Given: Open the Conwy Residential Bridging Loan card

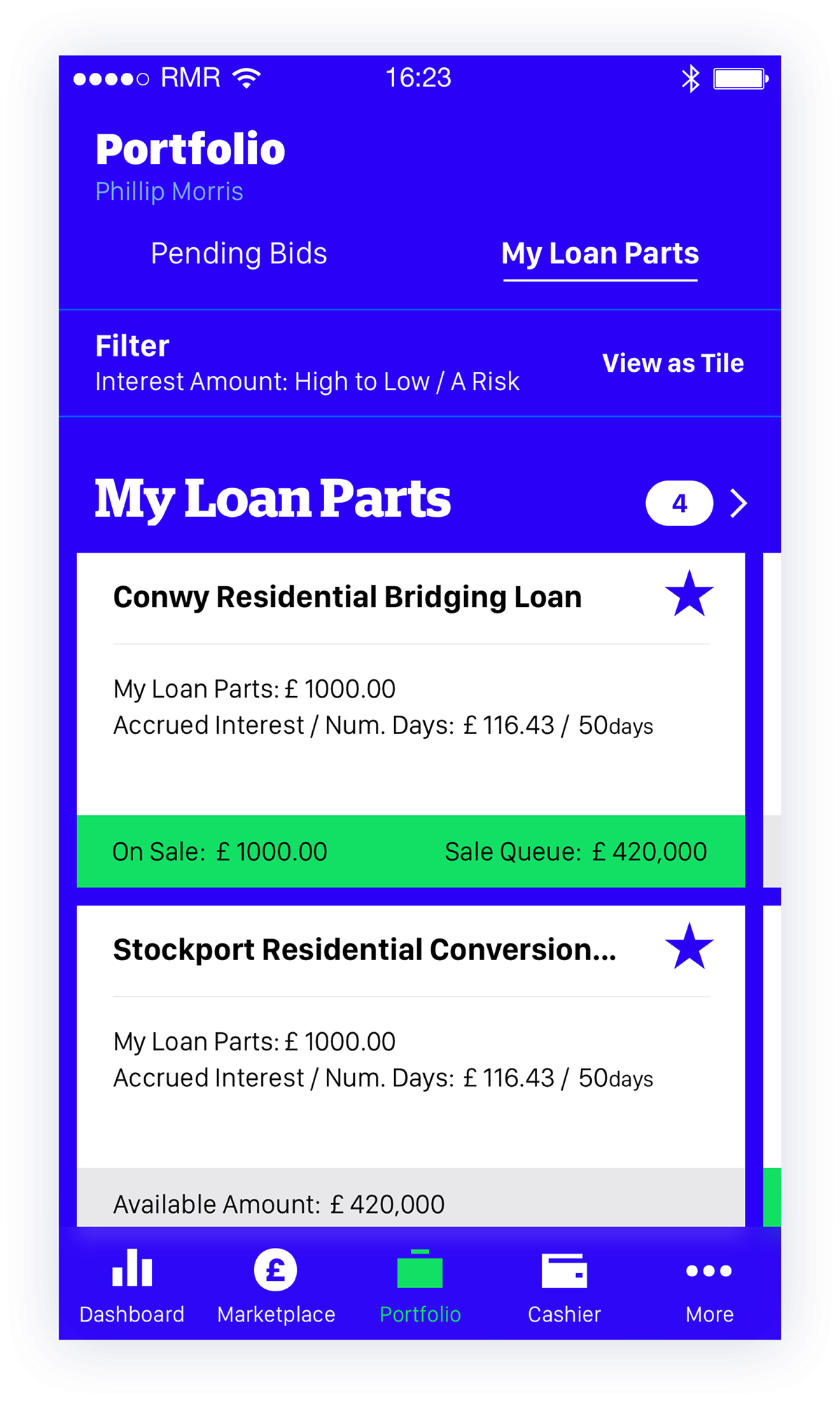Looking at the screenshot, I should point(411,720).
